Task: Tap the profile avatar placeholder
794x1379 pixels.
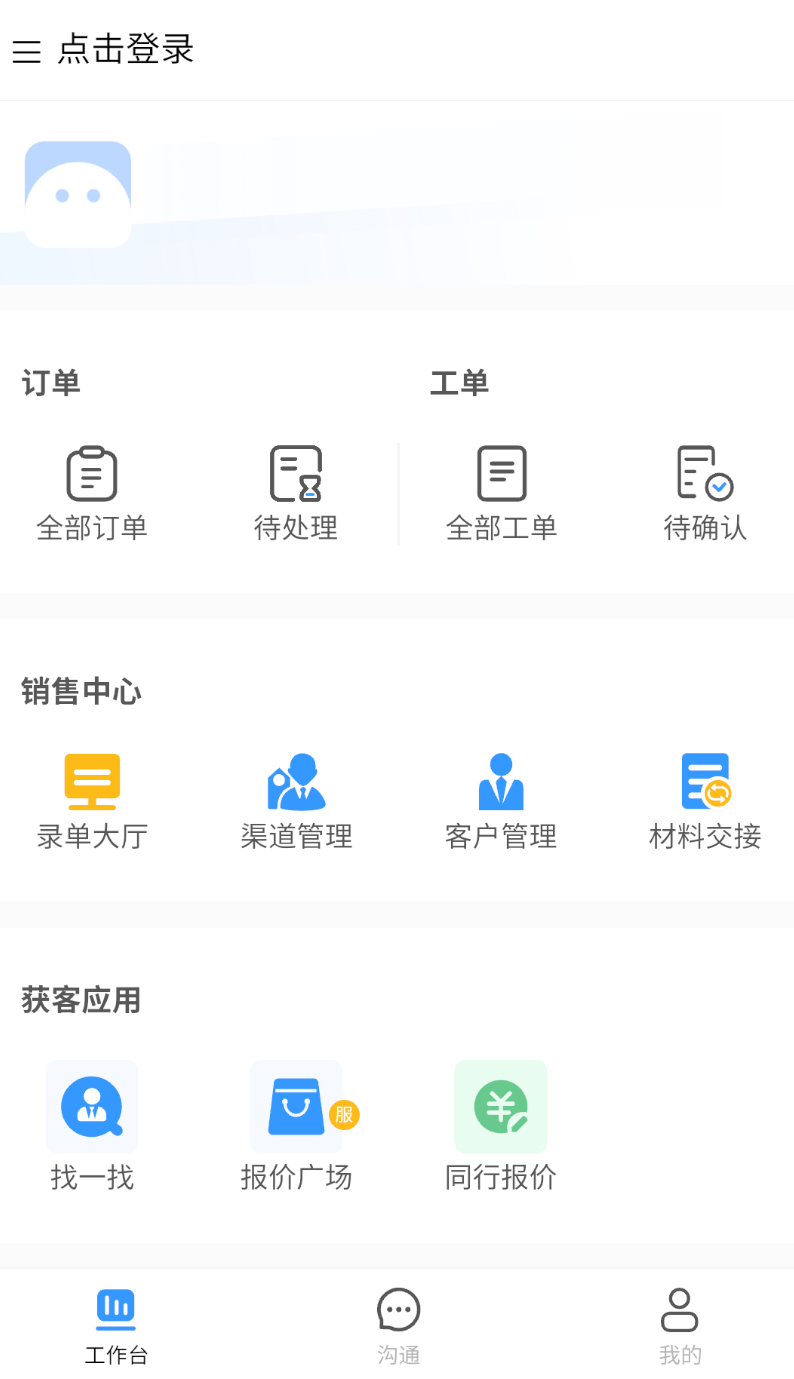Action: 78,194
